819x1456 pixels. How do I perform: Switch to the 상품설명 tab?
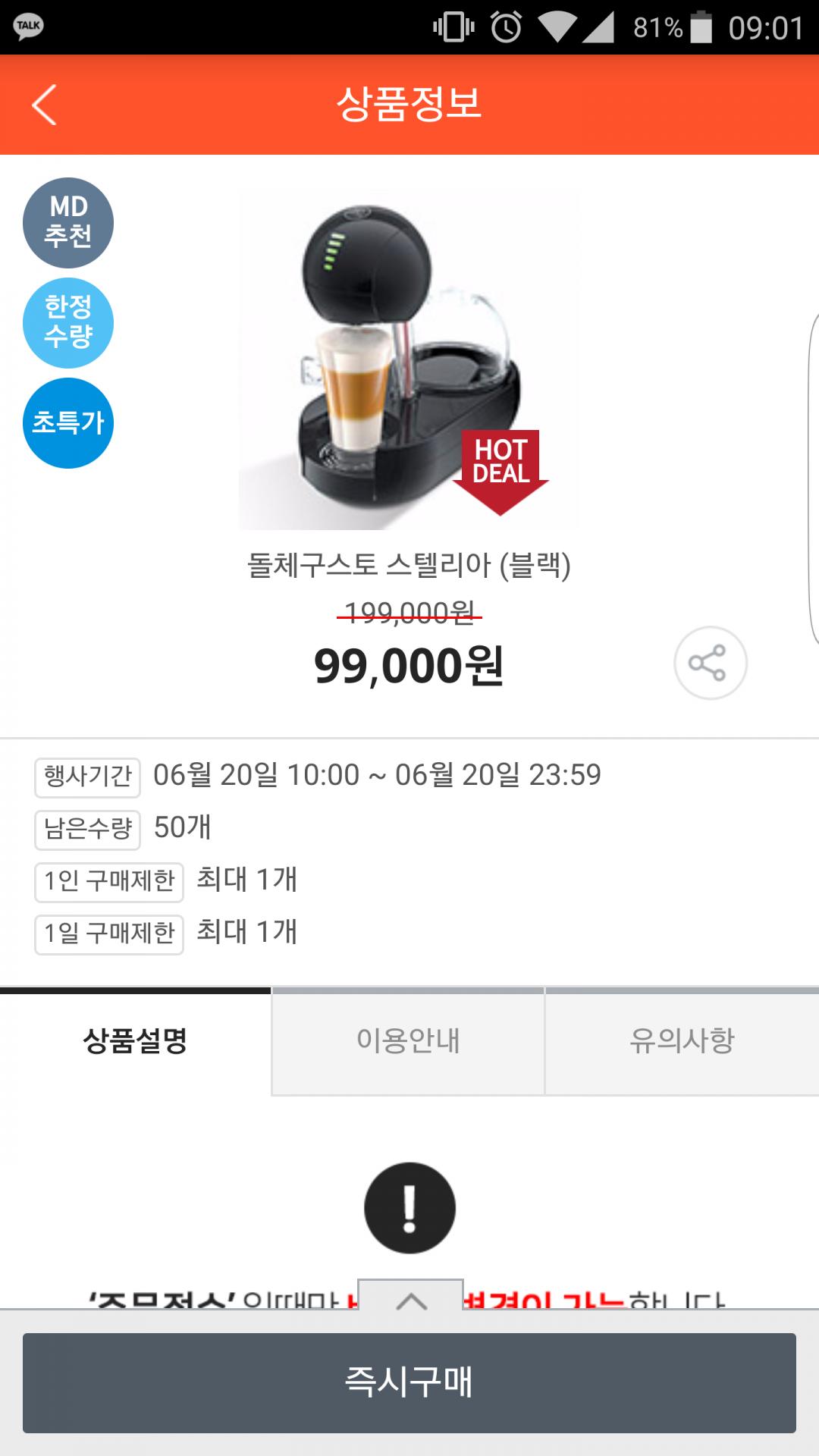[135, 1041]
